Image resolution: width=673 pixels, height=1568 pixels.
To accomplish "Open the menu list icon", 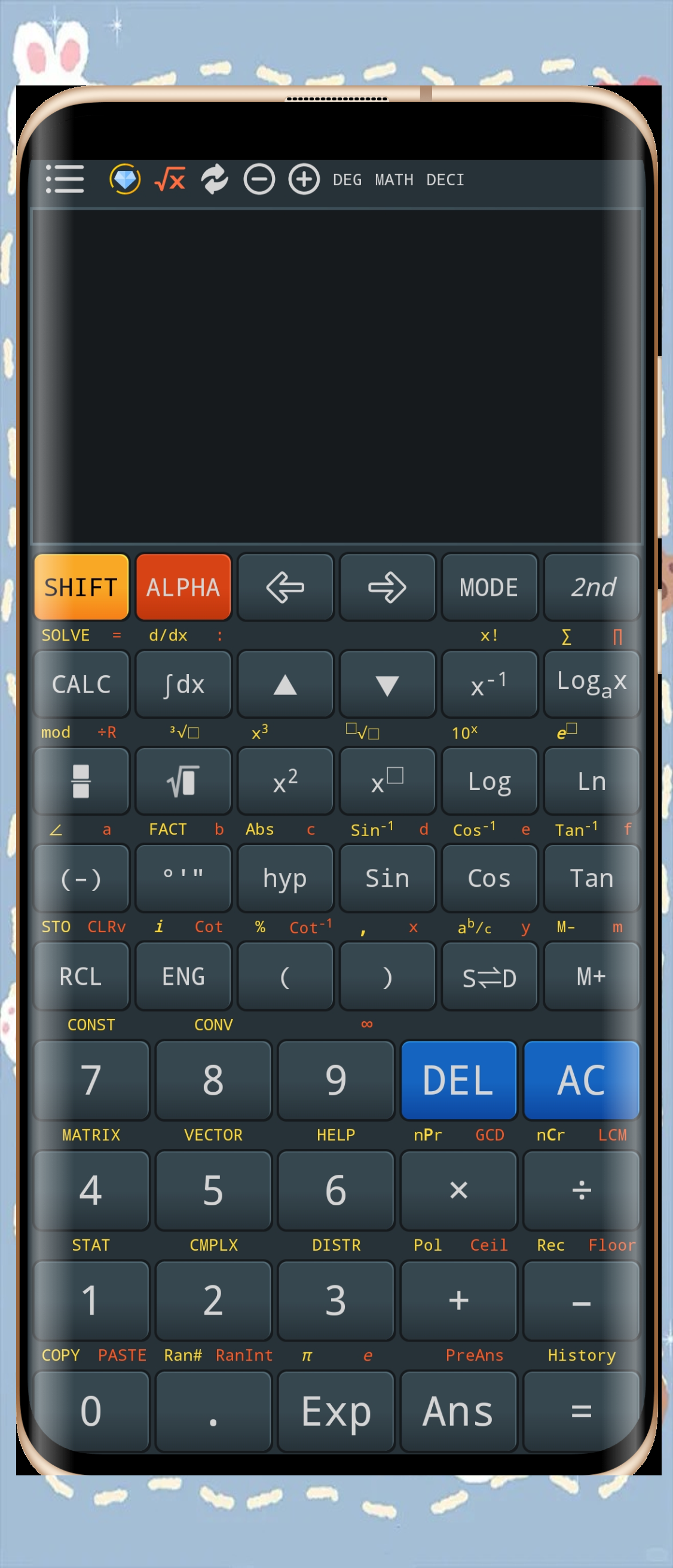I will 65,179.
